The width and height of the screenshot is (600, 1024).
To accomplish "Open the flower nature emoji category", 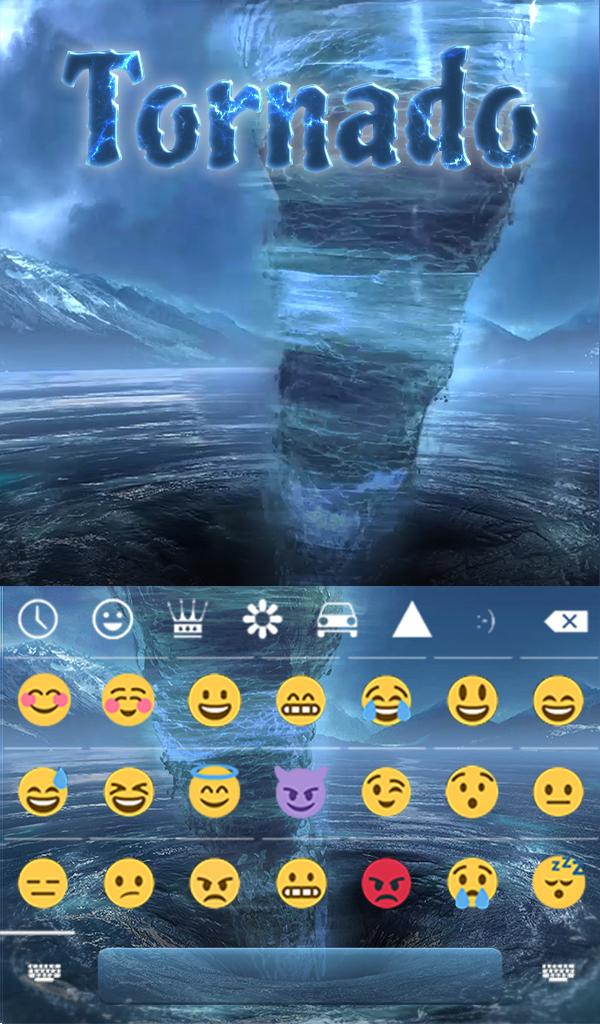I will coord(262,619).
